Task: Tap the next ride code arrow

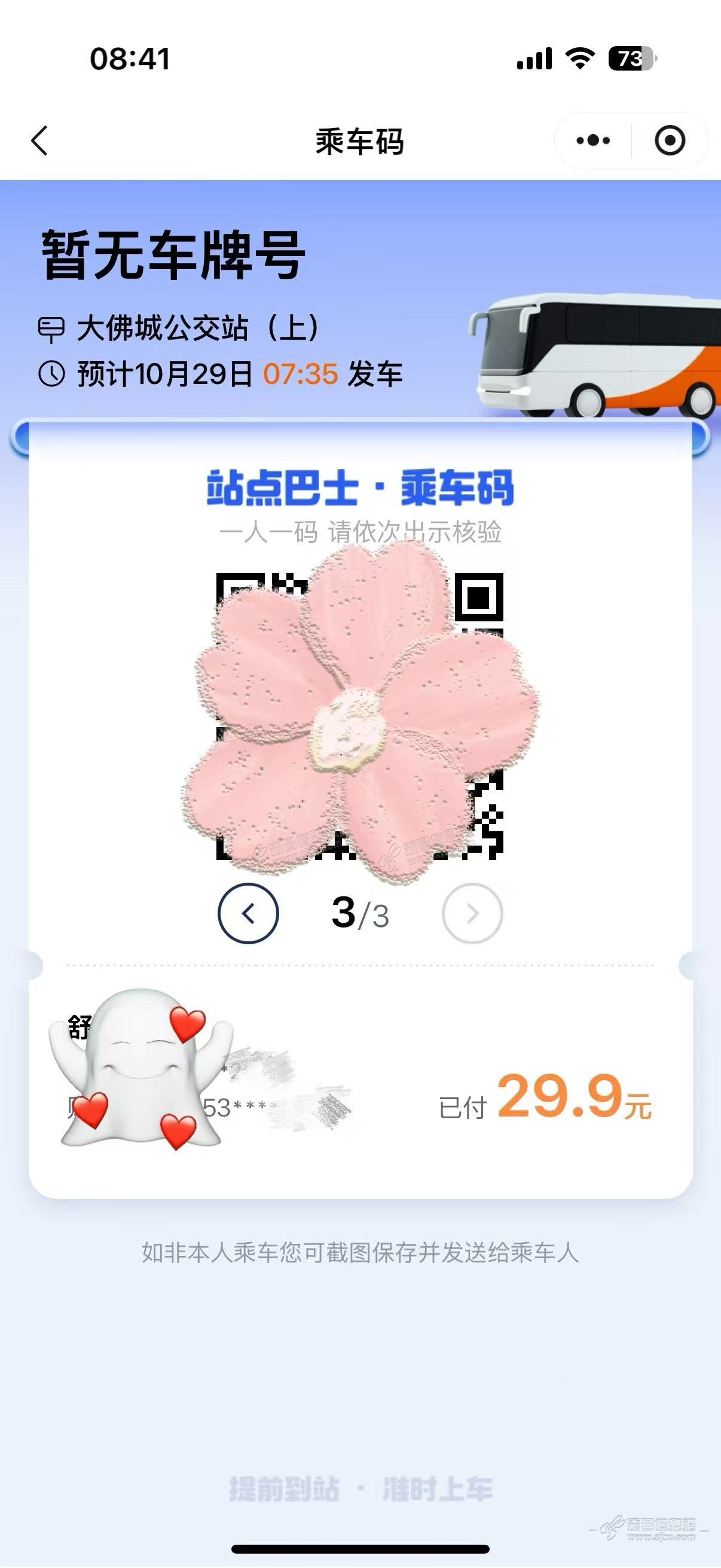Action: 472,913
